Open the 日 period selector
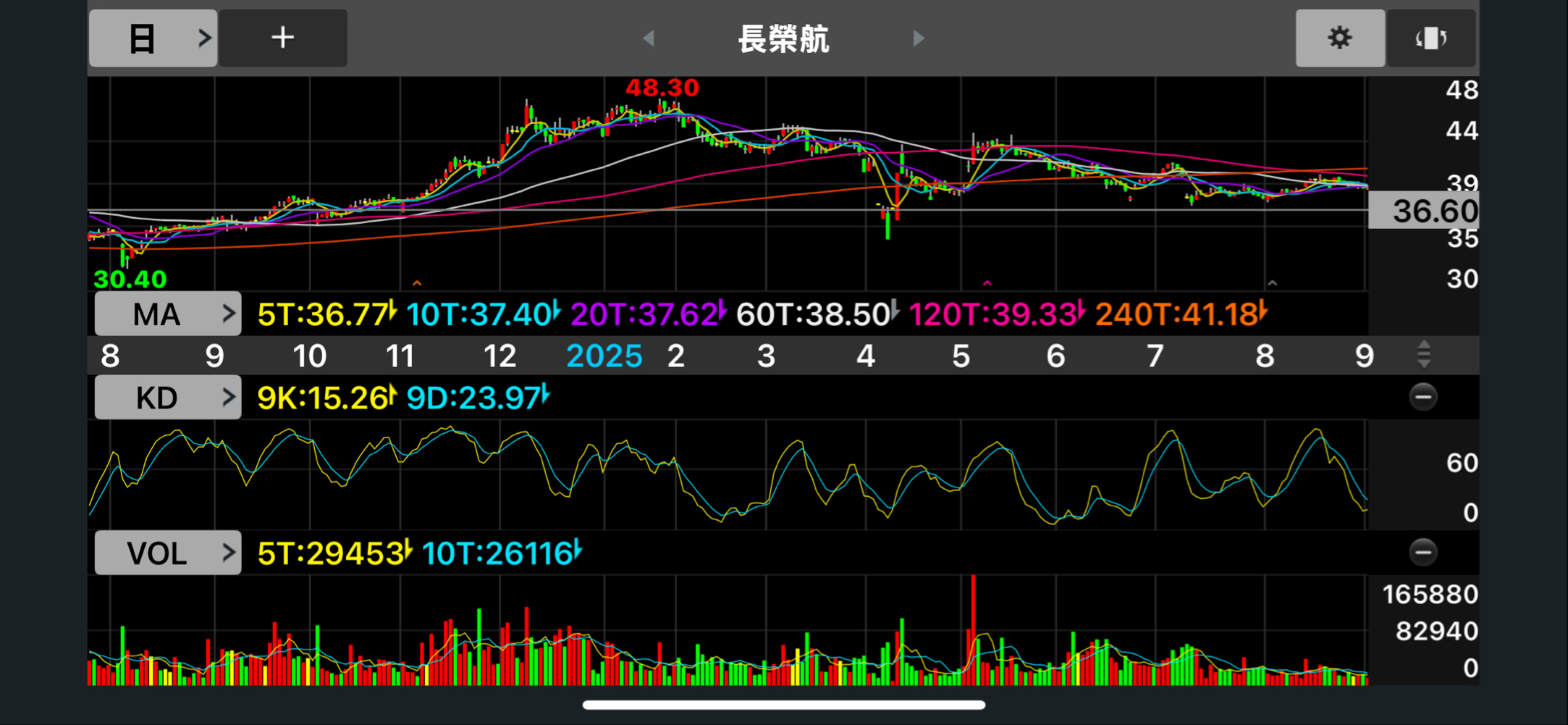This screenshot has height=725, width=1568. tap(153, 38)
